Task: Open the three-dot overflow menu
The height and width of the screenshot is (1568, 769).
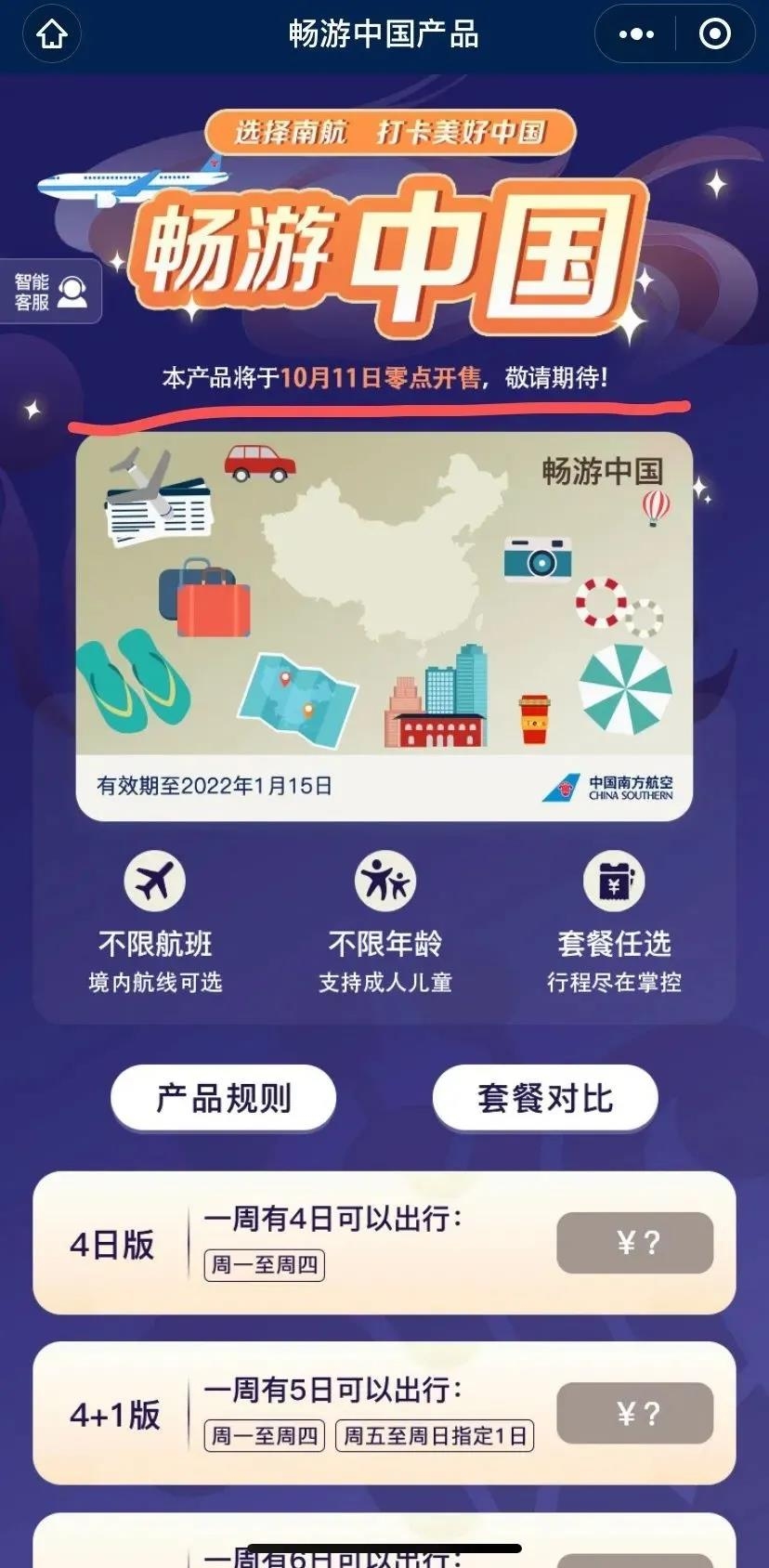Action: coord(636,34)
